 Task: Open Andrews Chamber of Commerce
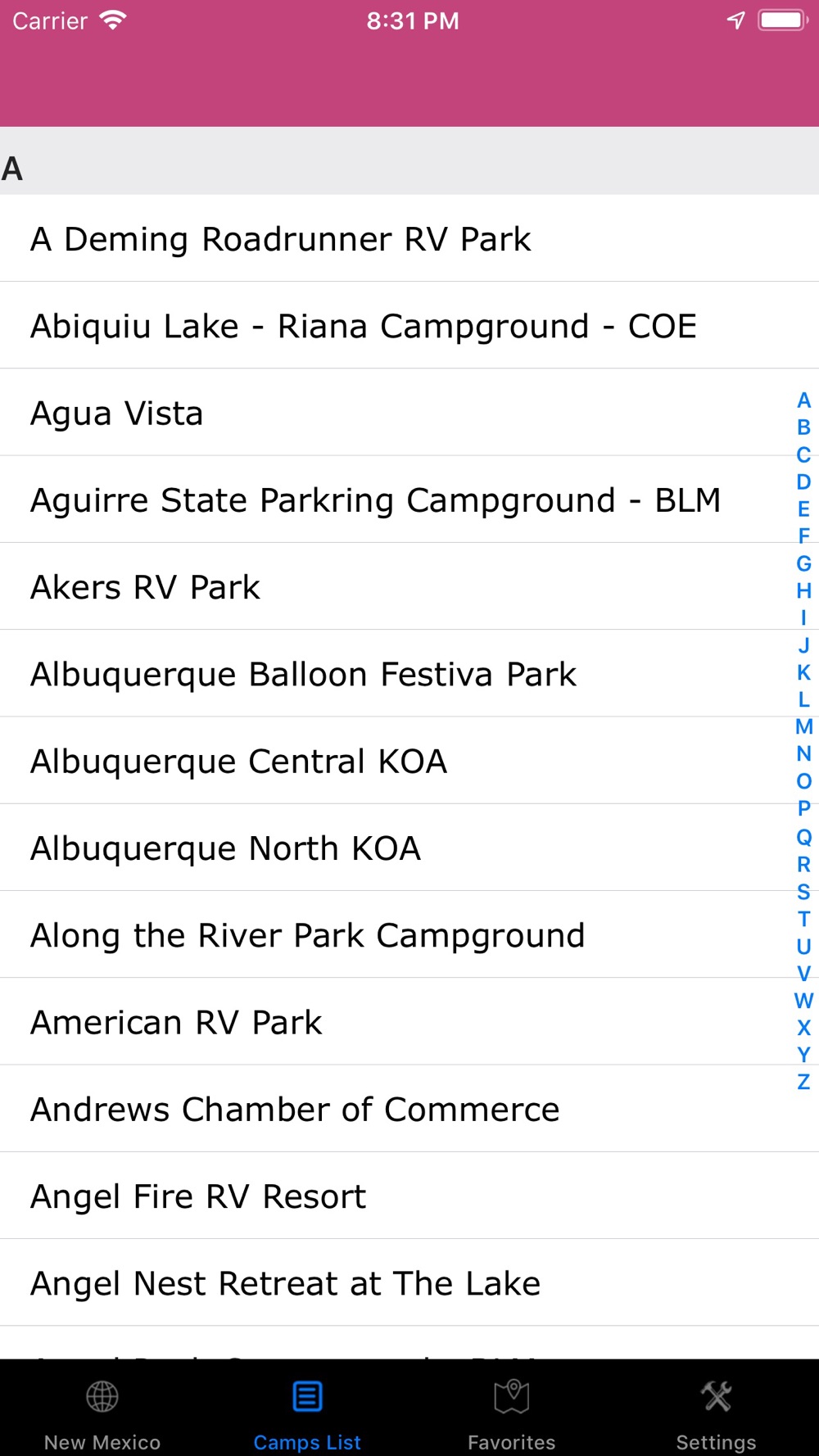click(409, 1109)
